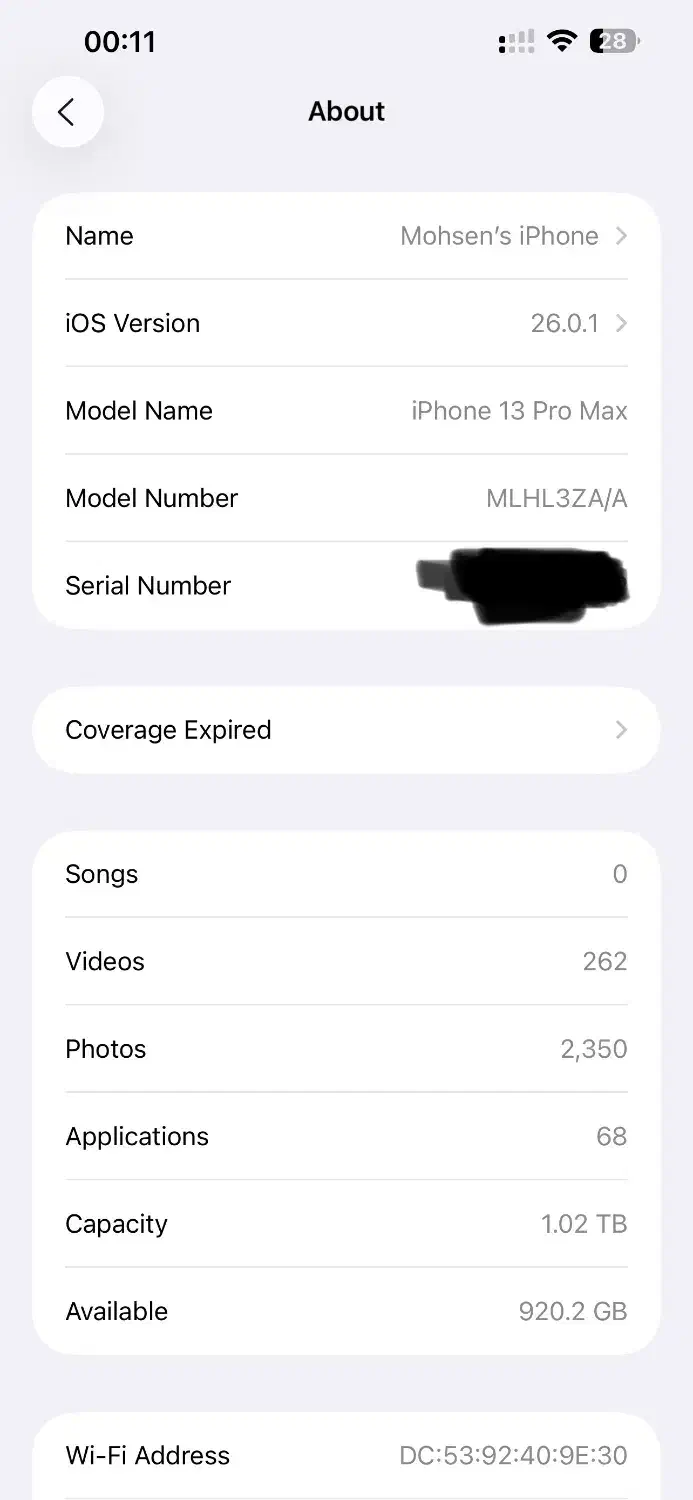The image size is (693, 1500).
Task: Open the iOS Version details
Action: point(346,323)
